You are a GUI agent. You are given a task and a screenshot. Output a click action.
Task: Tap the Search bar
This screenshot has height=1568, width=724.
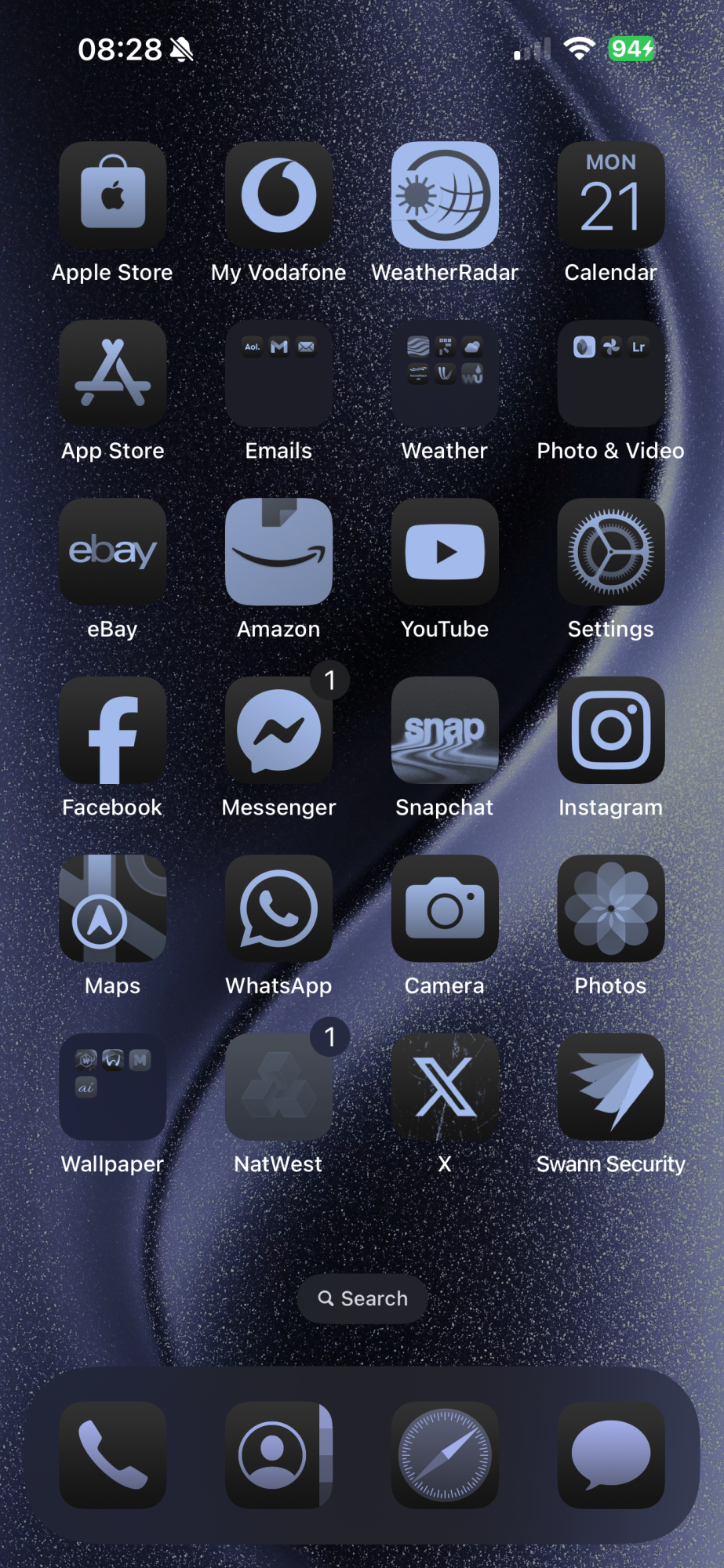362,1298
